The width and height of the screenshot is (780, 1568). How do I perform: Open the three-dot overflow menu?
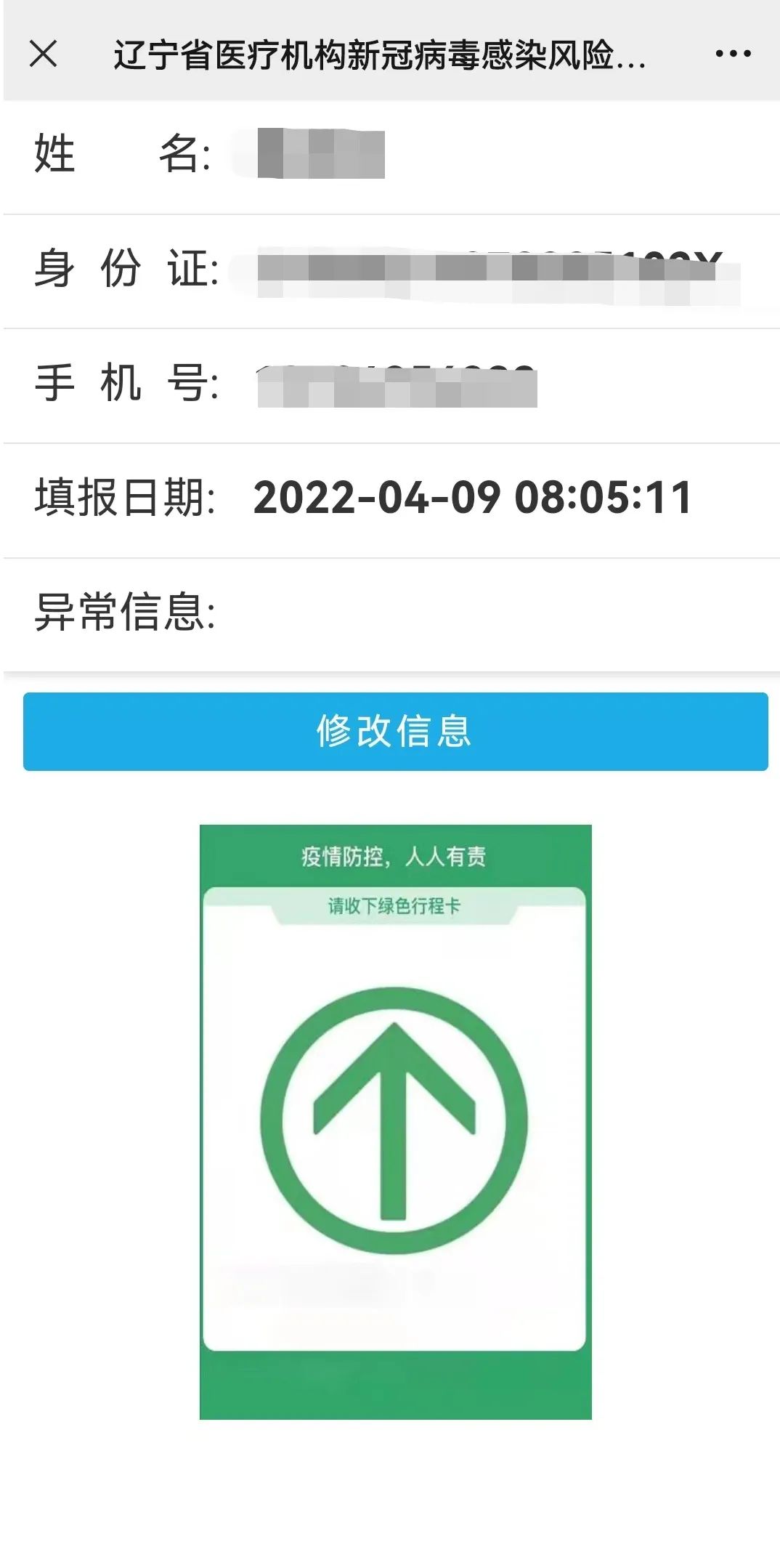(x=733, y=54)
